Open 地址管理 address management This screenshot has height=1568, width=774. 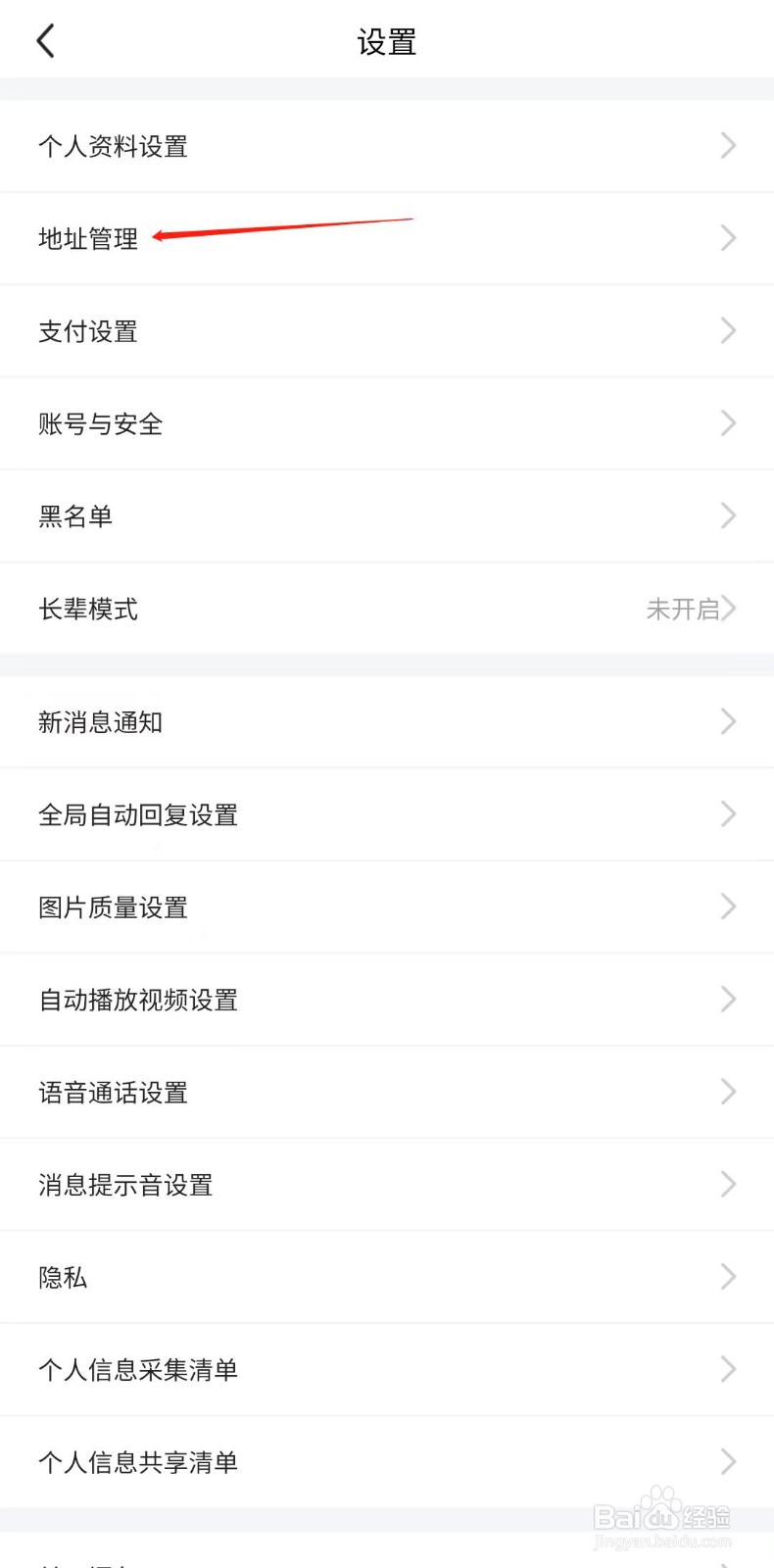point(88,239)
